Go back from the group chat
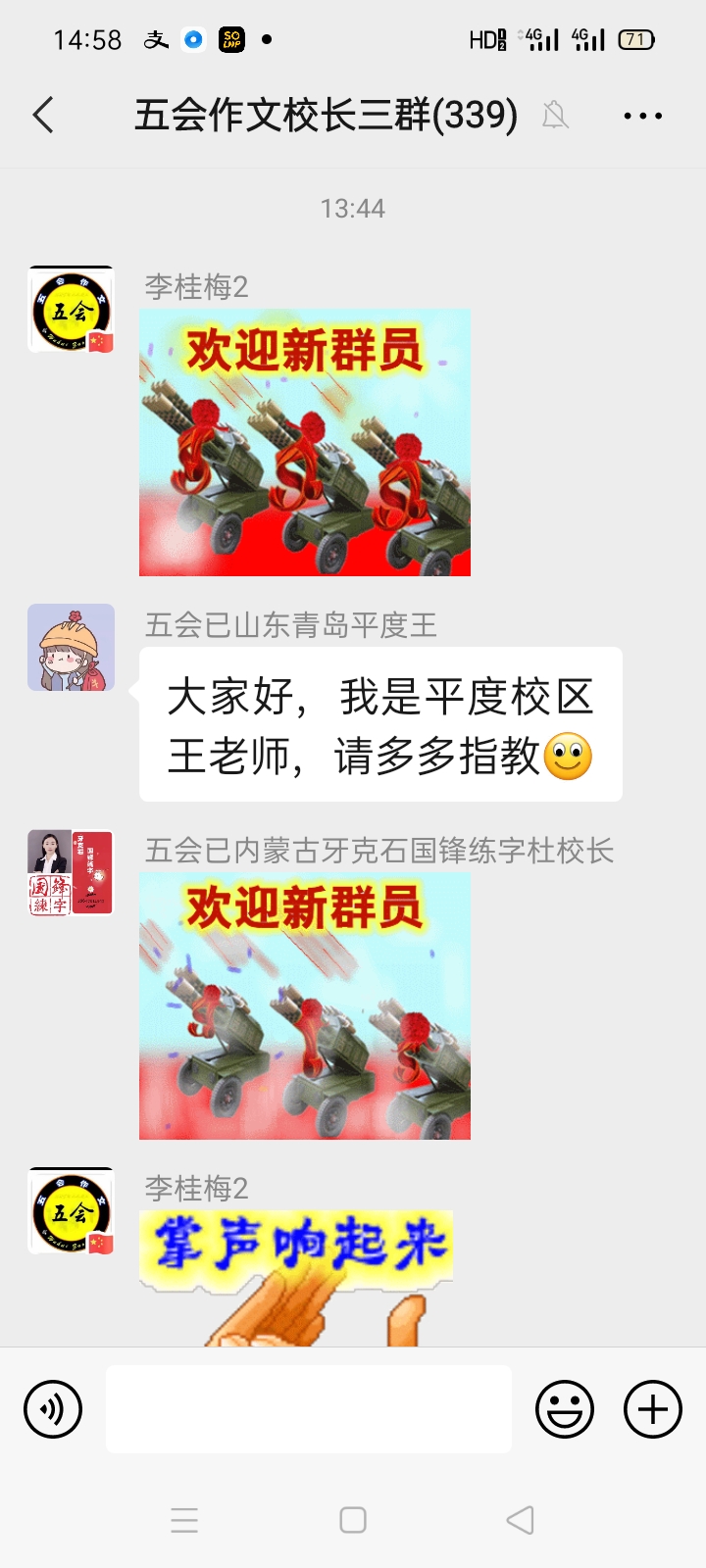Image resolution: width=706 pixels, height=1568 pixels. click(x=43, y=116)
